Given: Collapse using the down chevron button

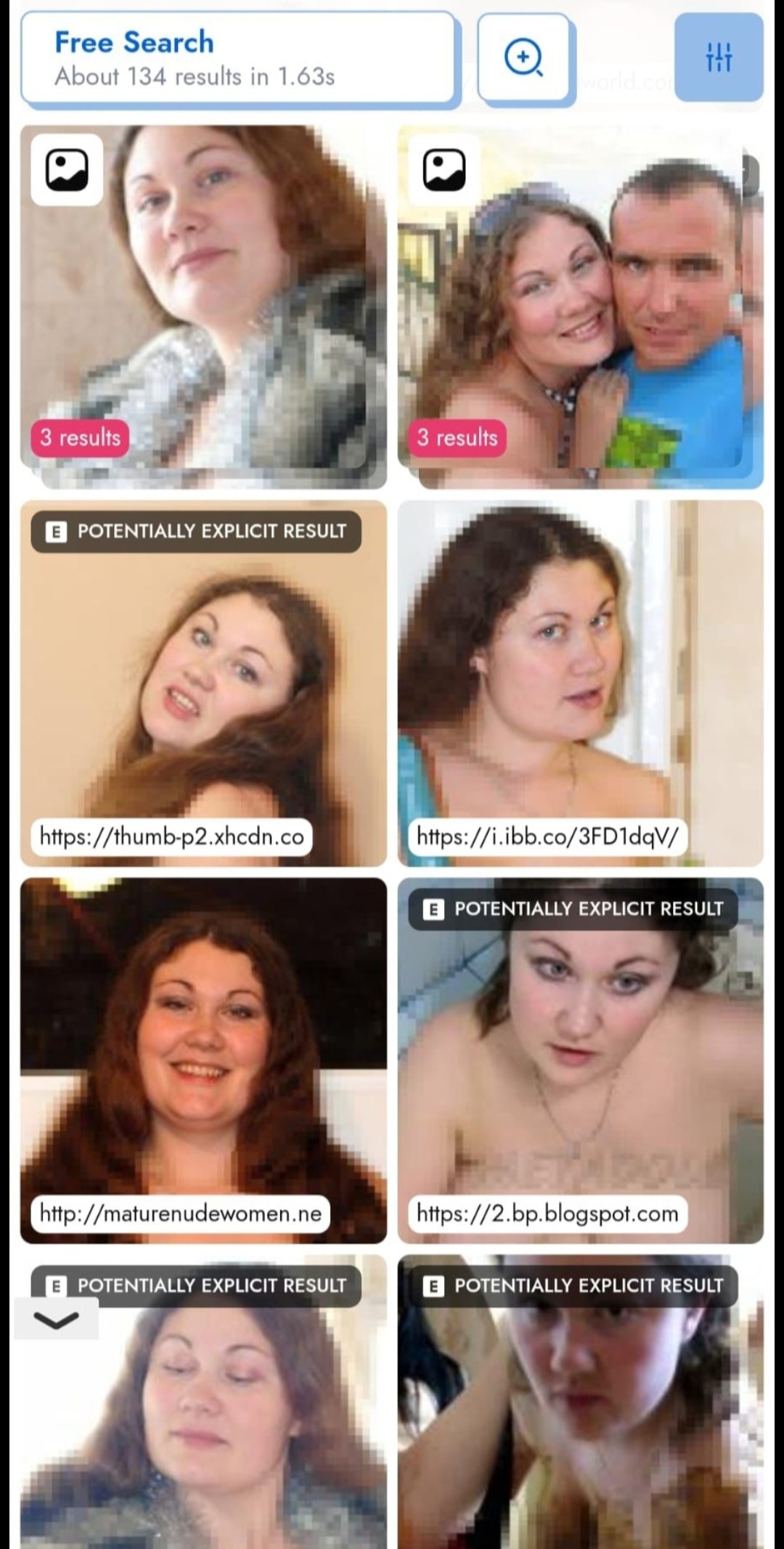Looking at the screenshot, I should 56,1320.
